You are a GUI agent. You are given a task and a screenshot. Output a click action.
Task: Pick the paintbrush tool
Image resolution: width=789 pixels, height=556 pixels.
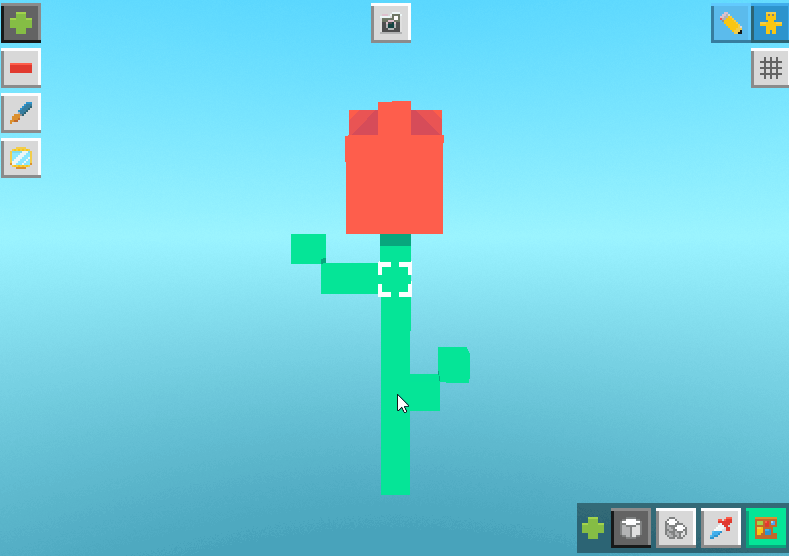pyautogui.click(x=21, y=113)
